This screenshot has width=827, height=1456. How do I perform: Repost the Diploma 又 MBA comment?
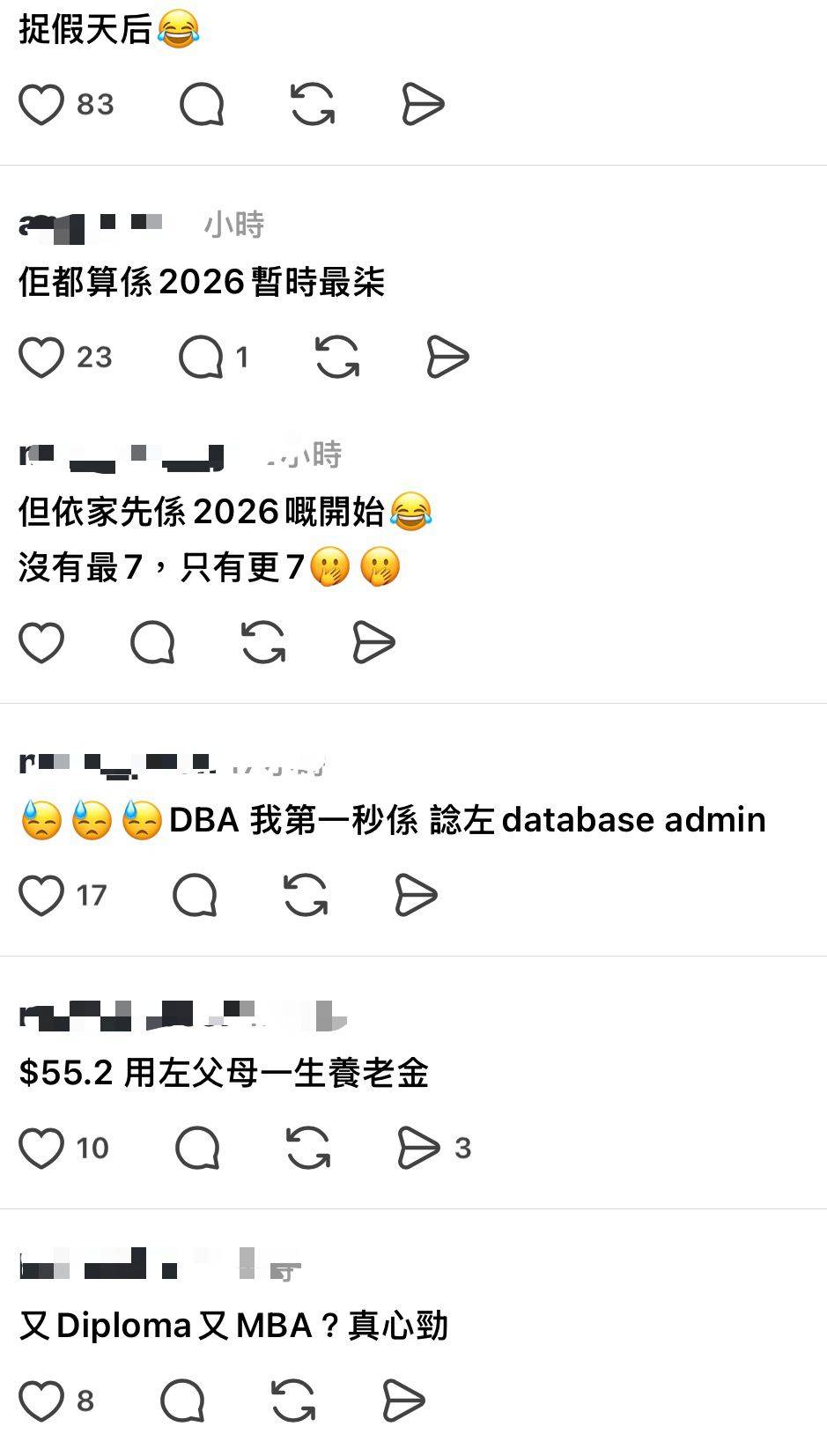pos(293,1401)
